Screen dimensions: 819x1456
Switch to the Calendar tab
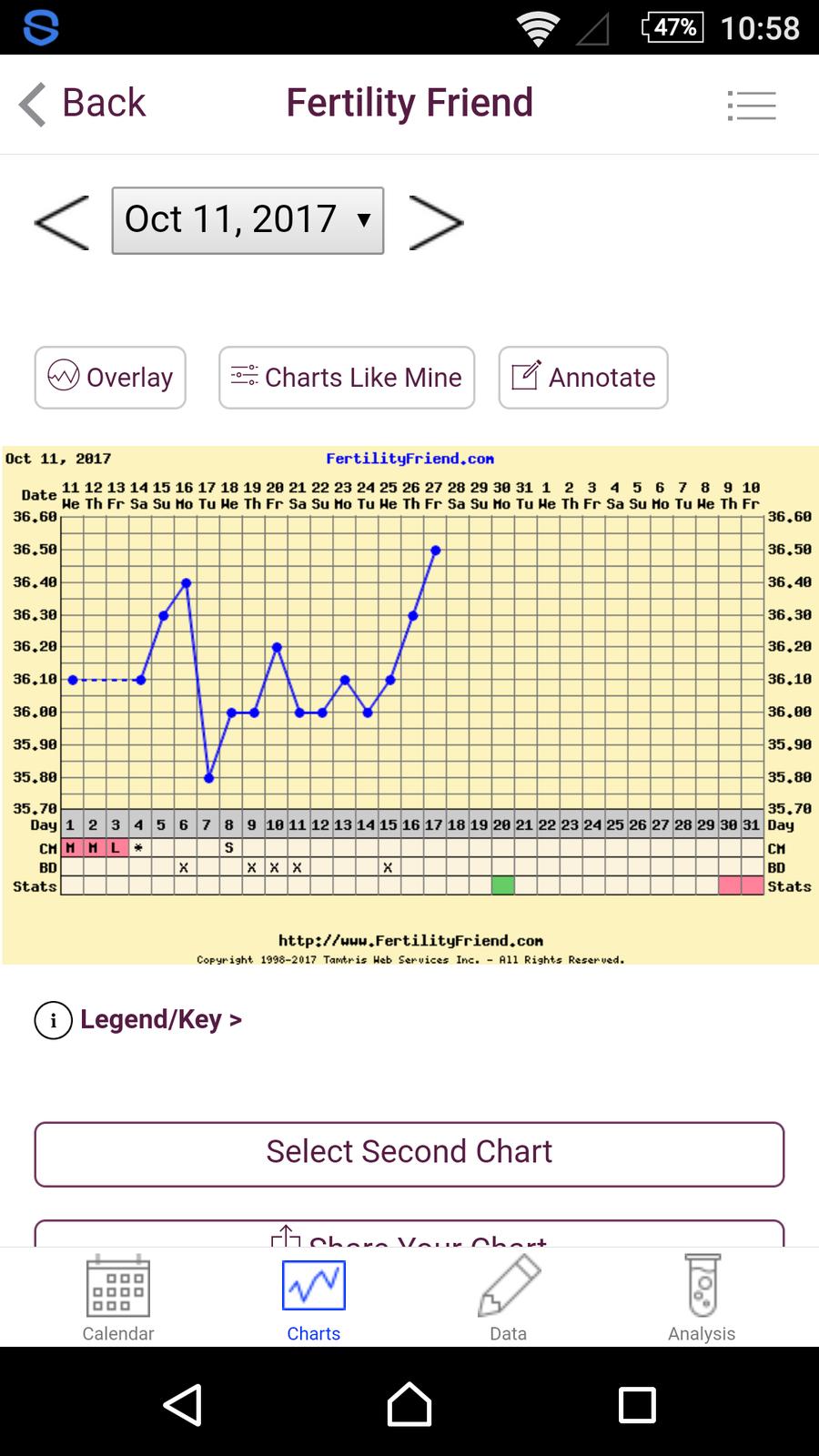118,1299
